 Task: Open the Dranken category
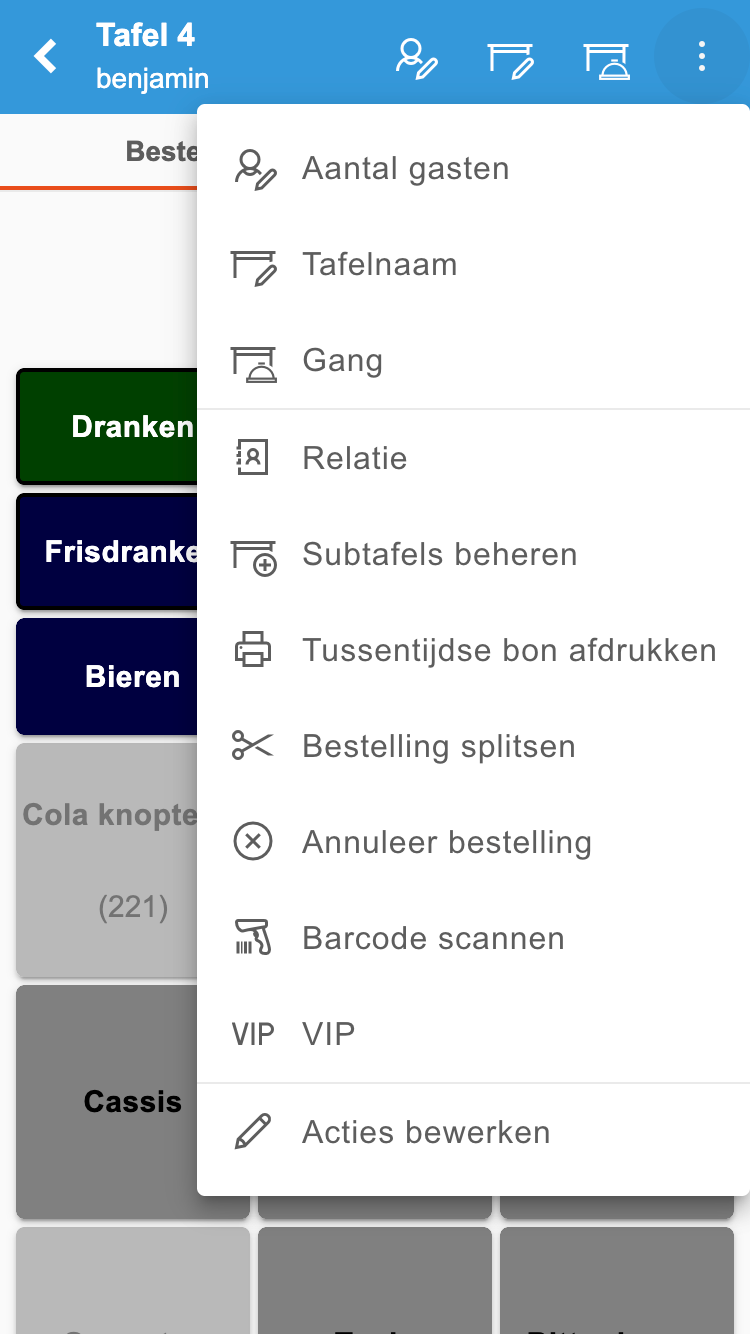click(x=107, y=427)
